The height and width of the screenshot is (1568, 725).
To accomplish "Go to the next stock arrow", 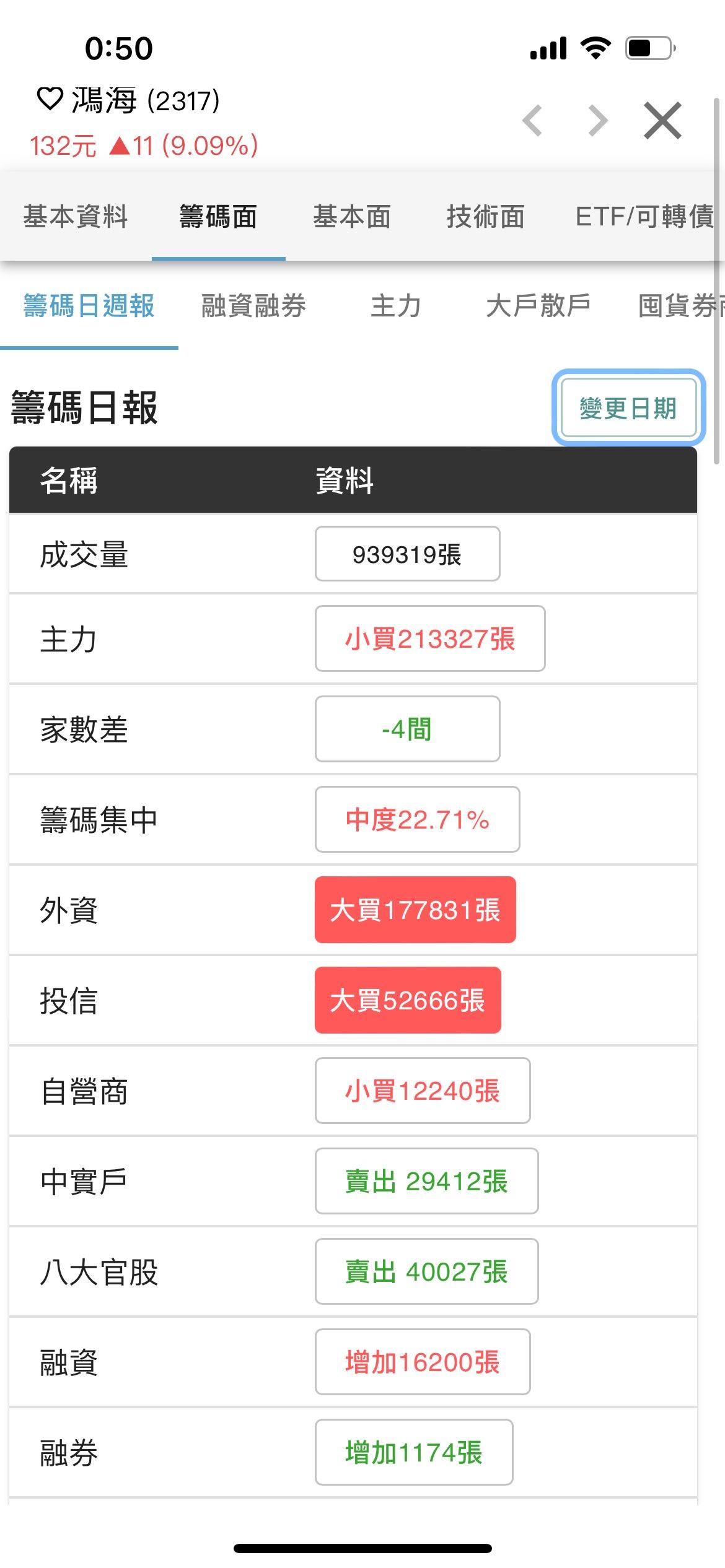I will [x=598, y=120].
